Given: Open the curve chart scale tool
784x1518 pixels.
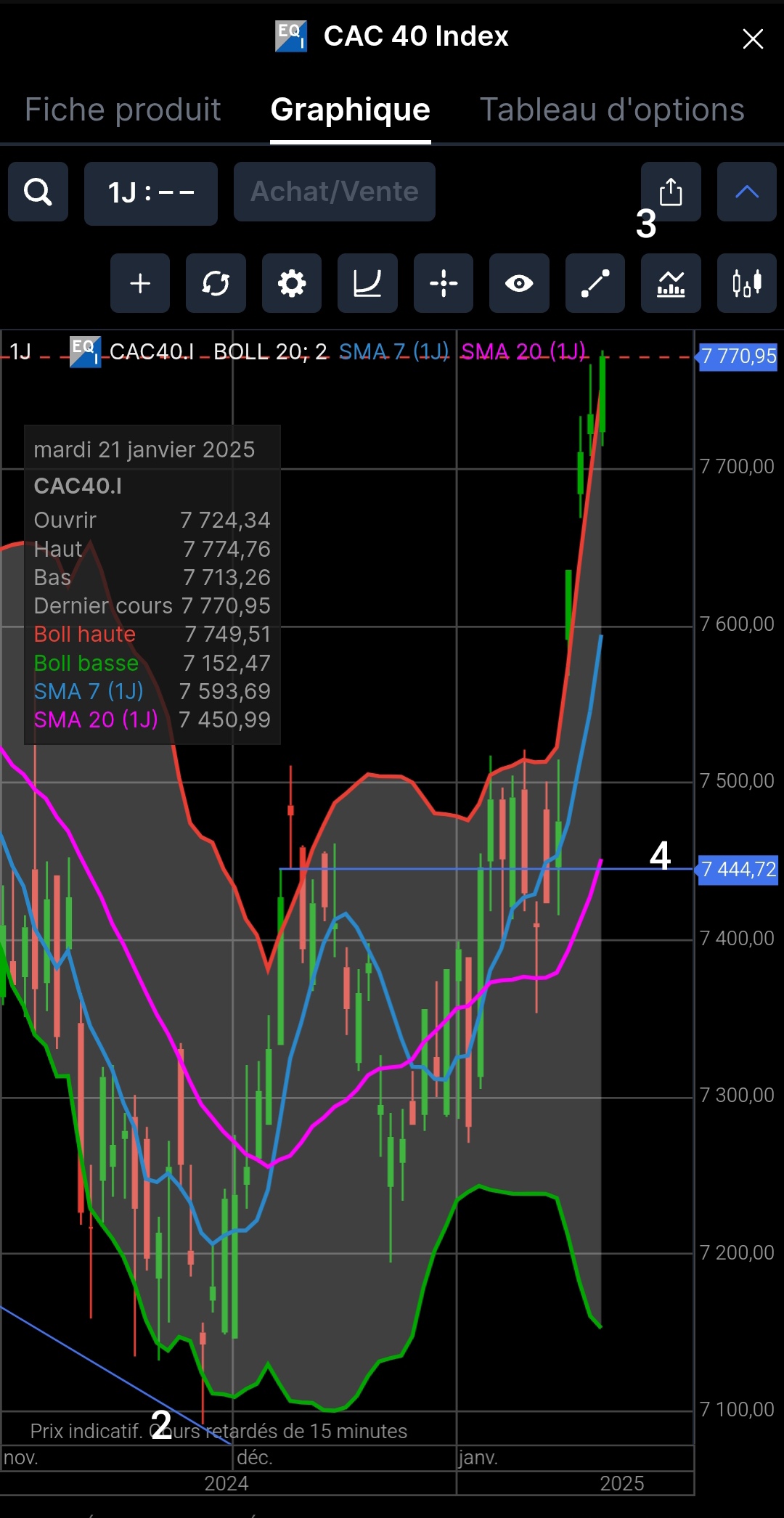Looking at the screenshot, I should tap(367, 283).
